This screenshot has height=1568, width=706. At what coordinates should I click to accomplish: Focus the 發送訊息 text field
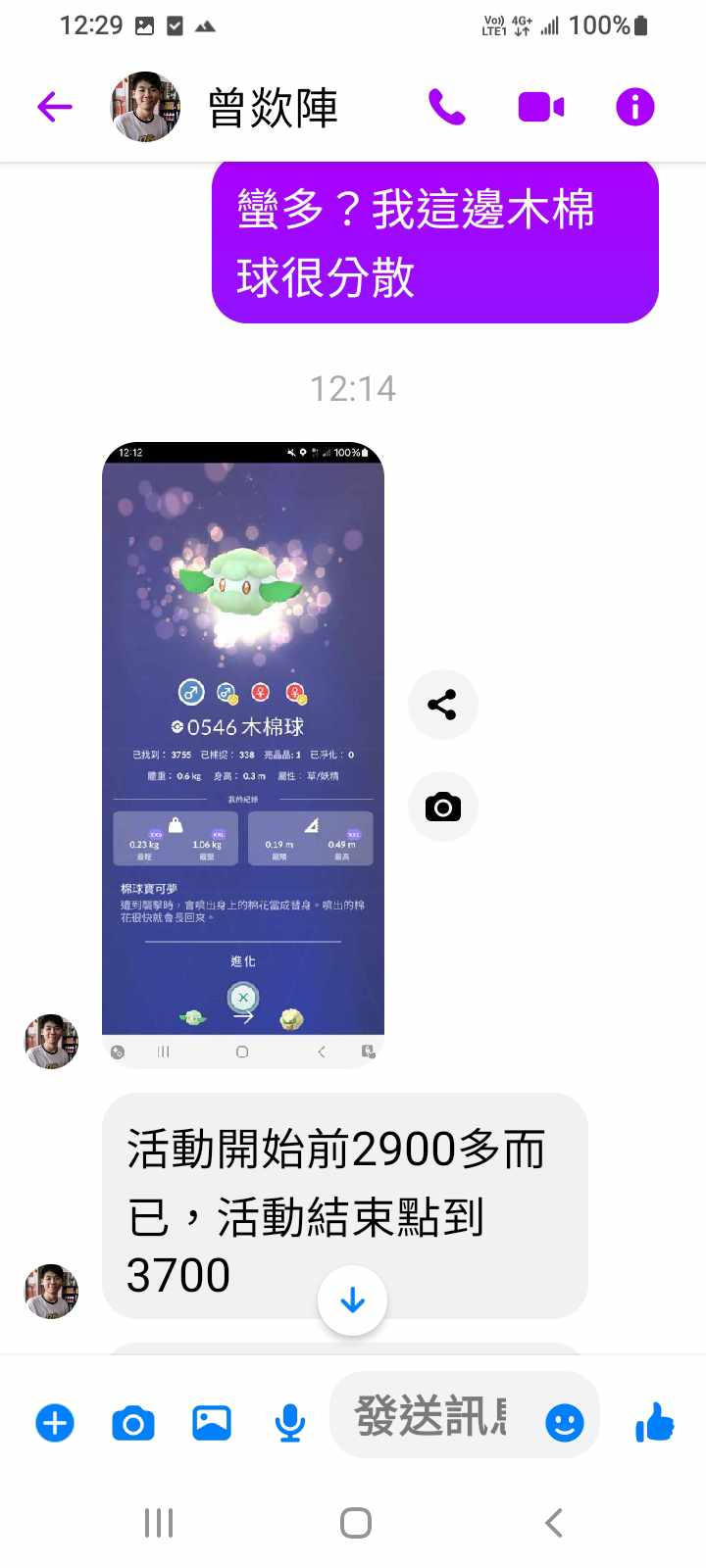pyautogui.click(x=431, y=1417)
